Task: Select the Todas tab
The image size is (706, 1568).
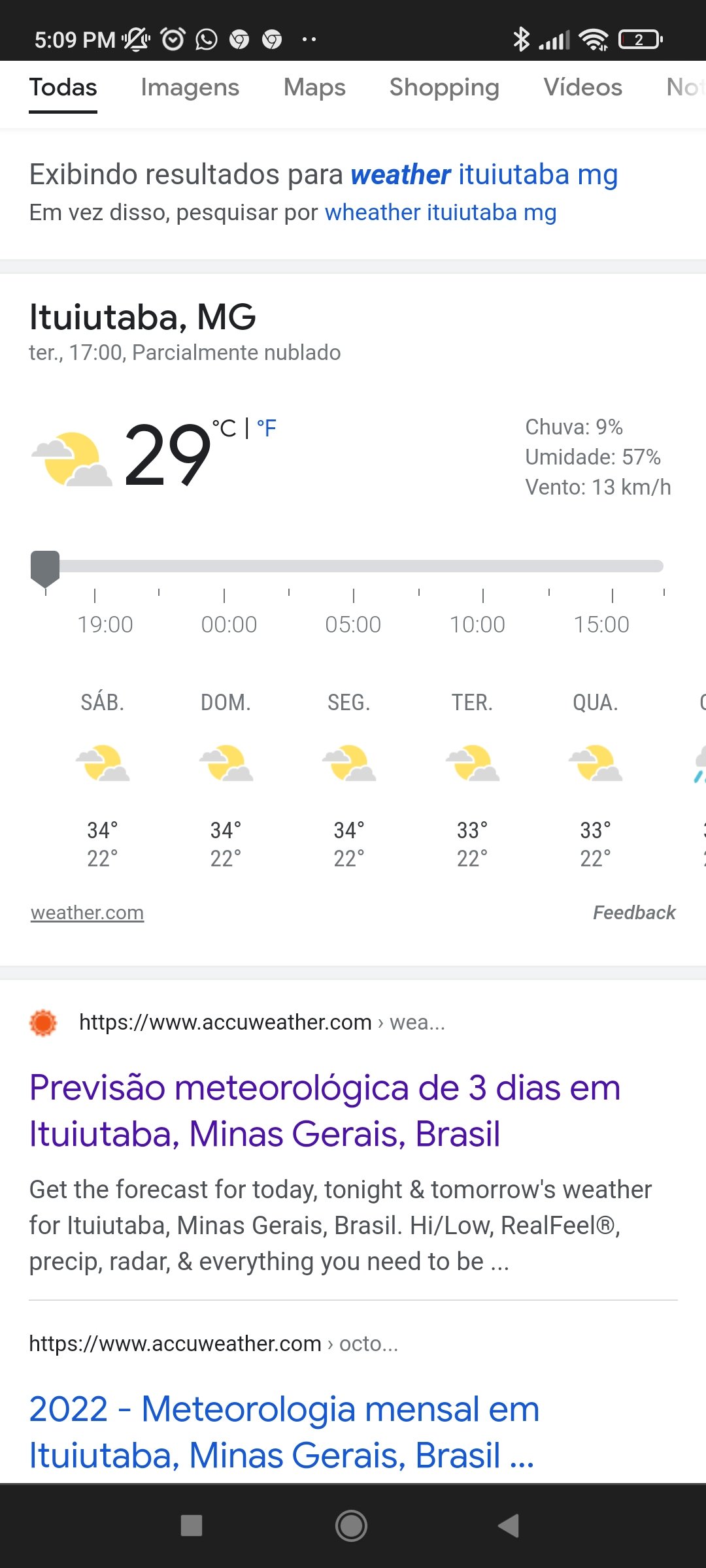Action: coord(63,88)
